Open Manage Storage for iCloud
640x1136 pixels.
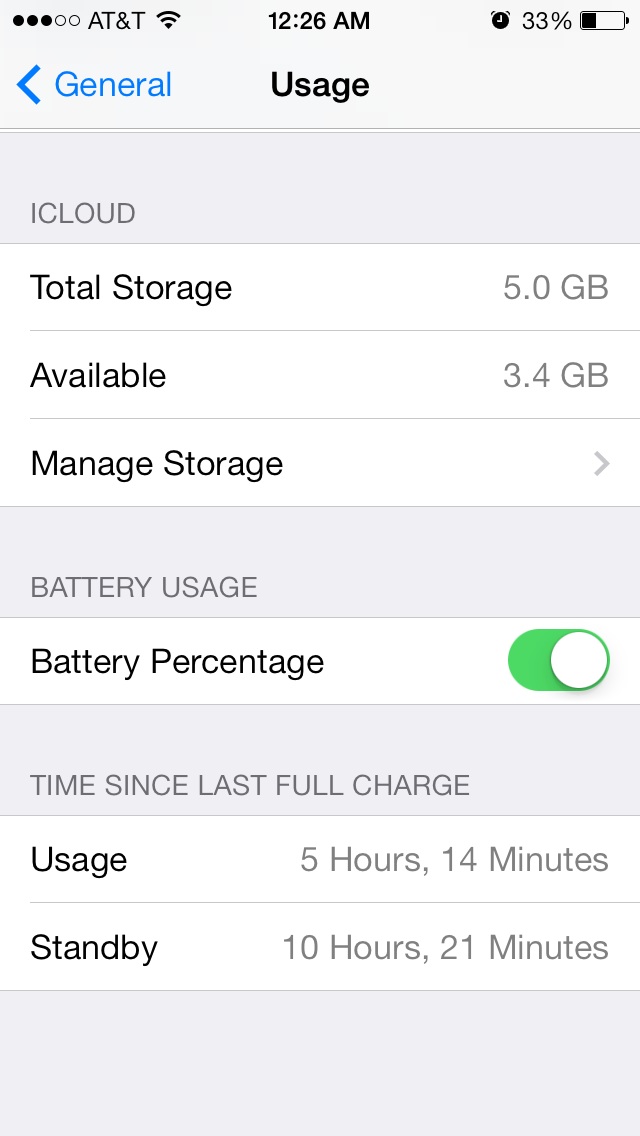(x=320, y=463)
